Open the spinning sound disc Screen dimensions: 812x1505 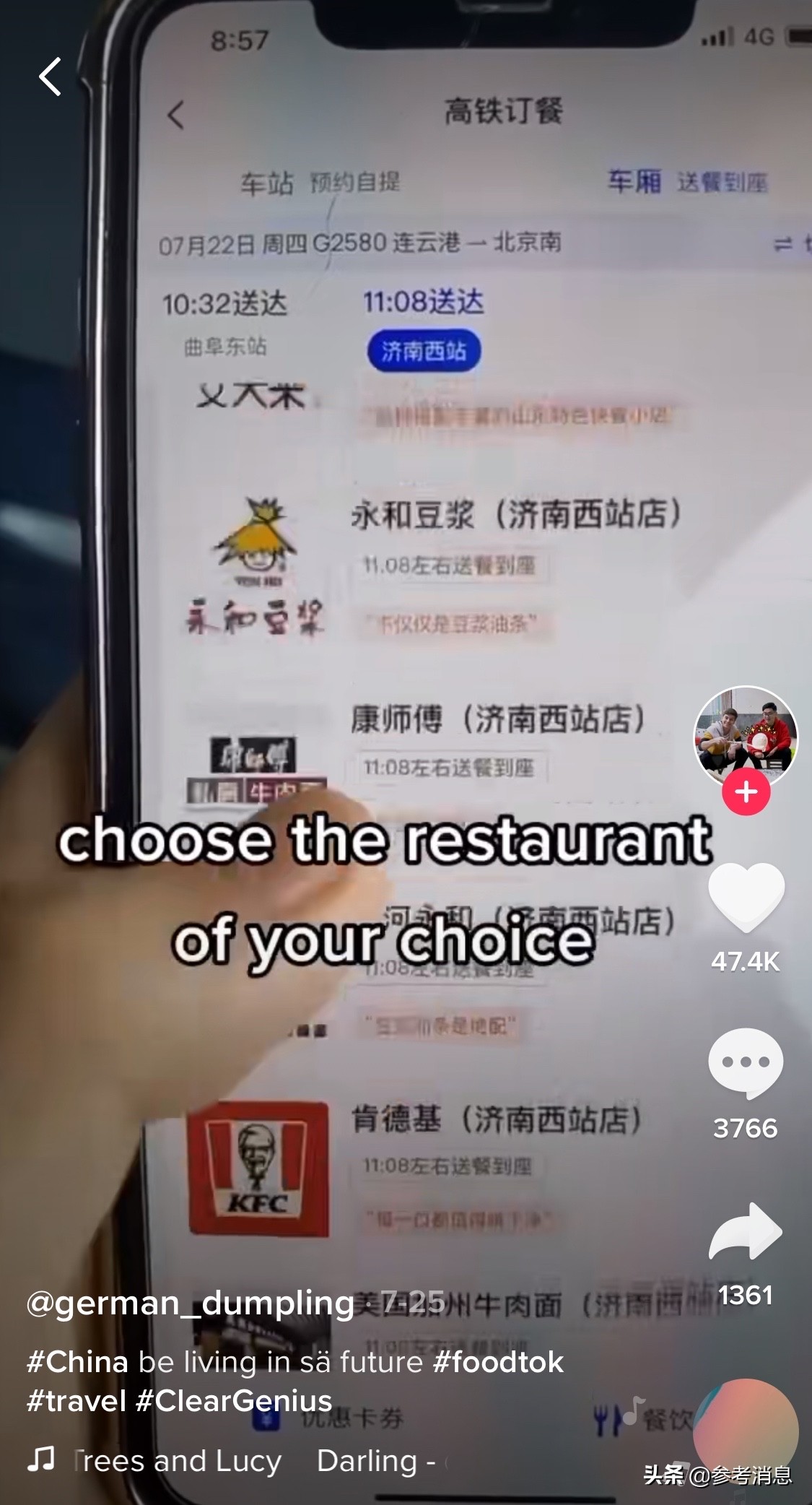[x=746, y=1431]
